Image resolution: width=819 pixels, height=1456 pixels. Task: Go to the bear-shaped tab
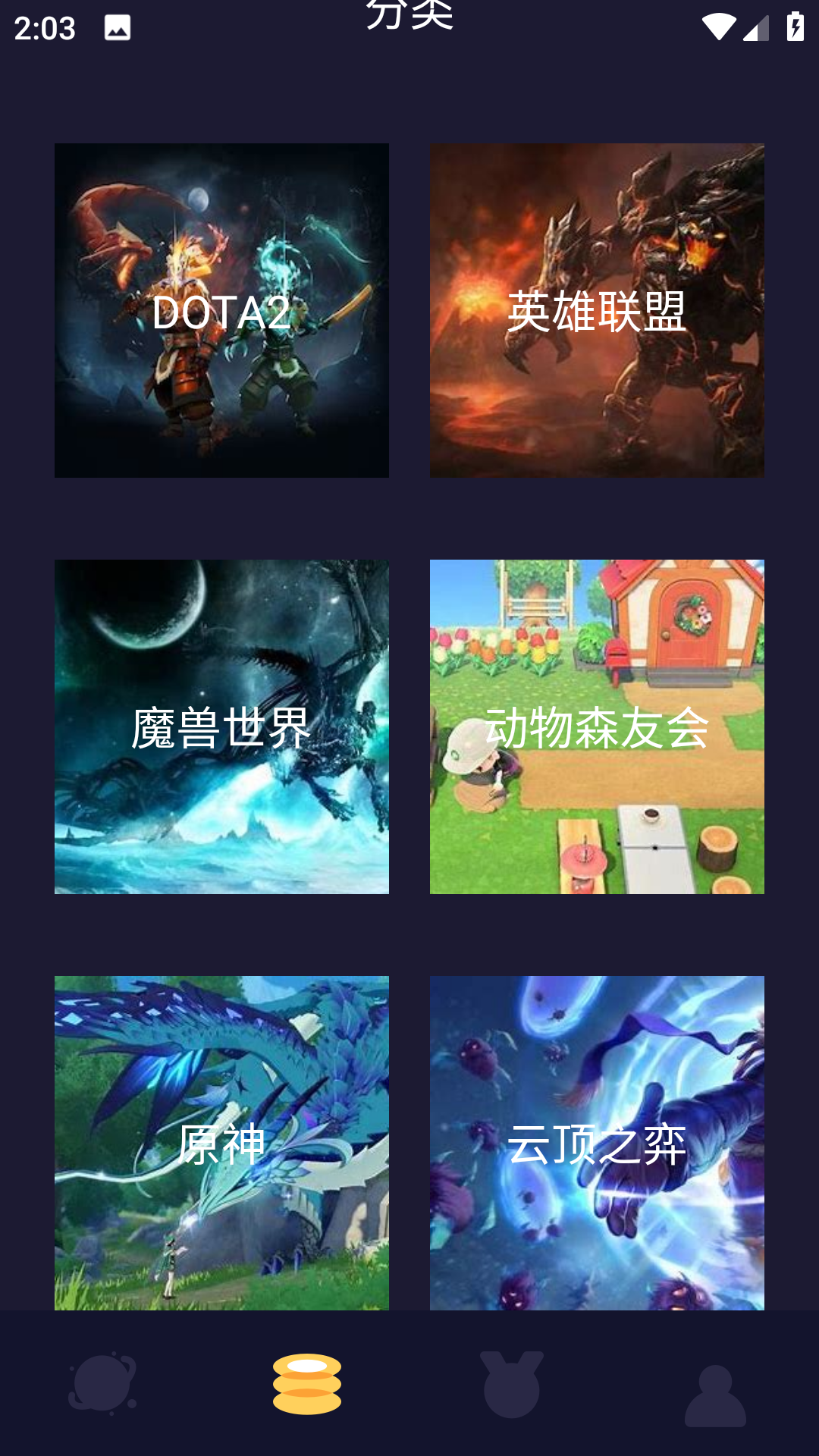[512, 1383]
